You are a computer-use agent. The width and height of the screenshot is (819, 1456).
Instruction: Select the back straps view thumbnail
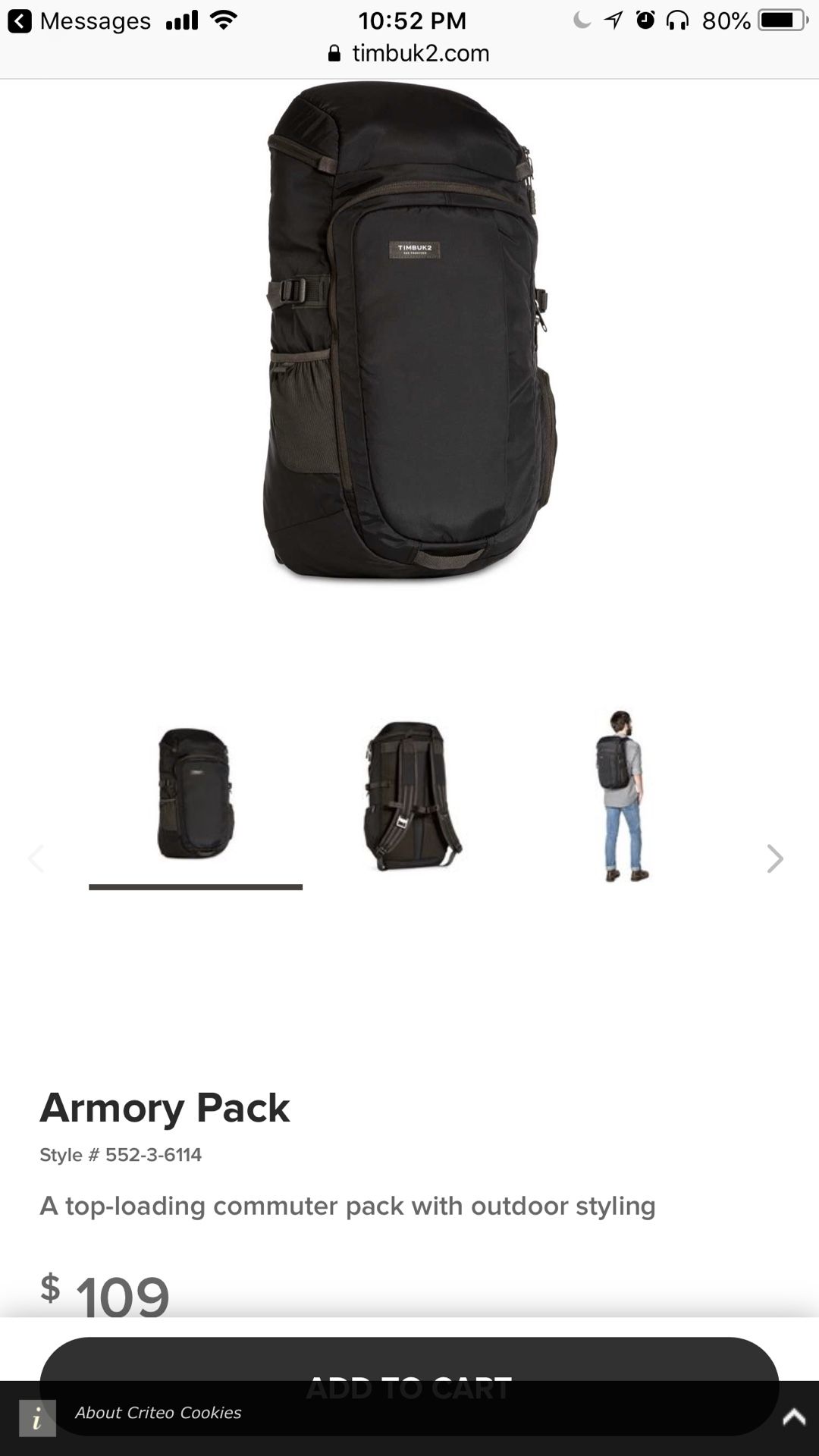pyautogui.click(x=410, y=795)
